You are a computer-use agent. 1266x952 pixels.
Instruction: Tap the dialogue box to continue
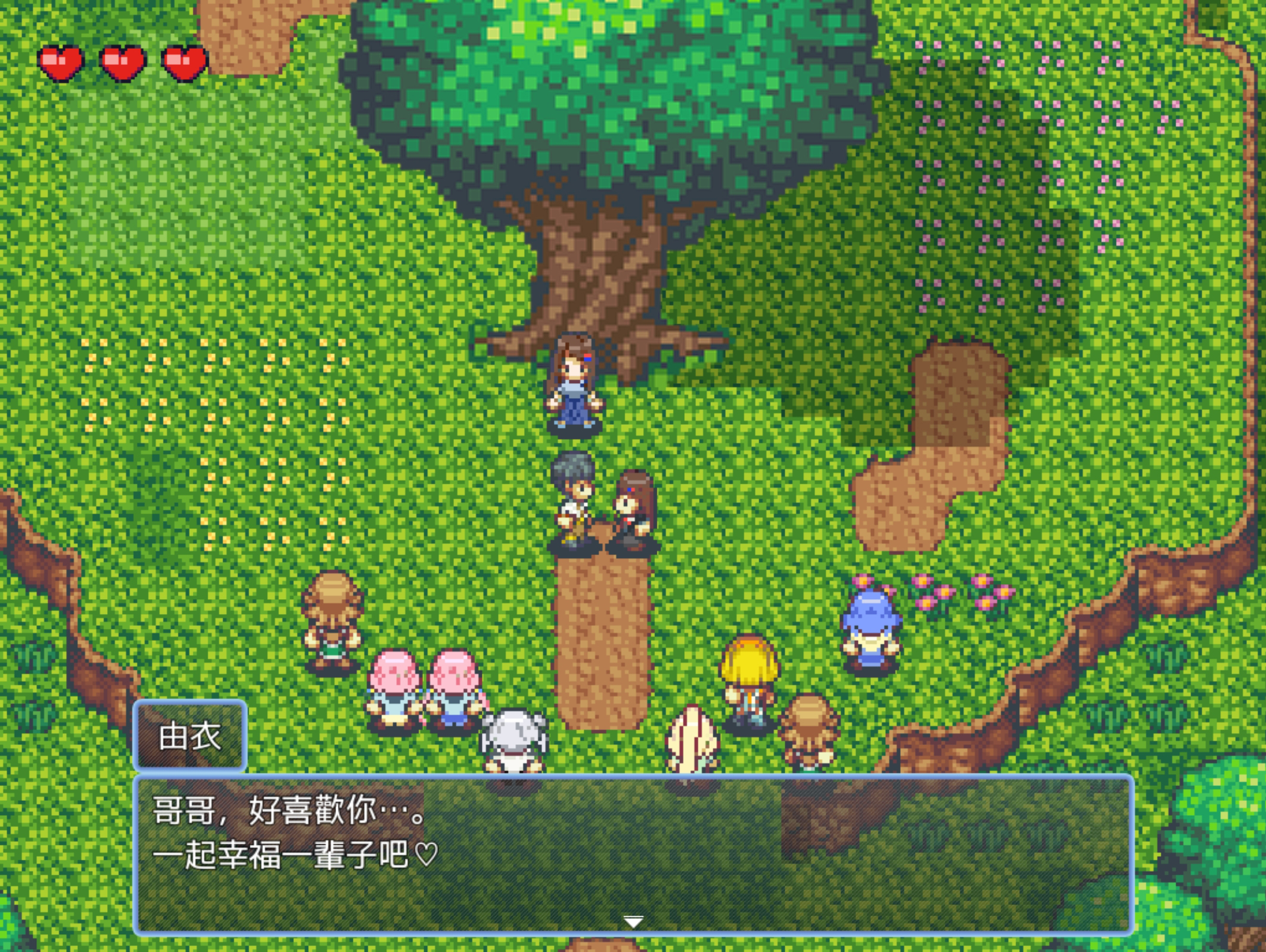click(633, 854)
